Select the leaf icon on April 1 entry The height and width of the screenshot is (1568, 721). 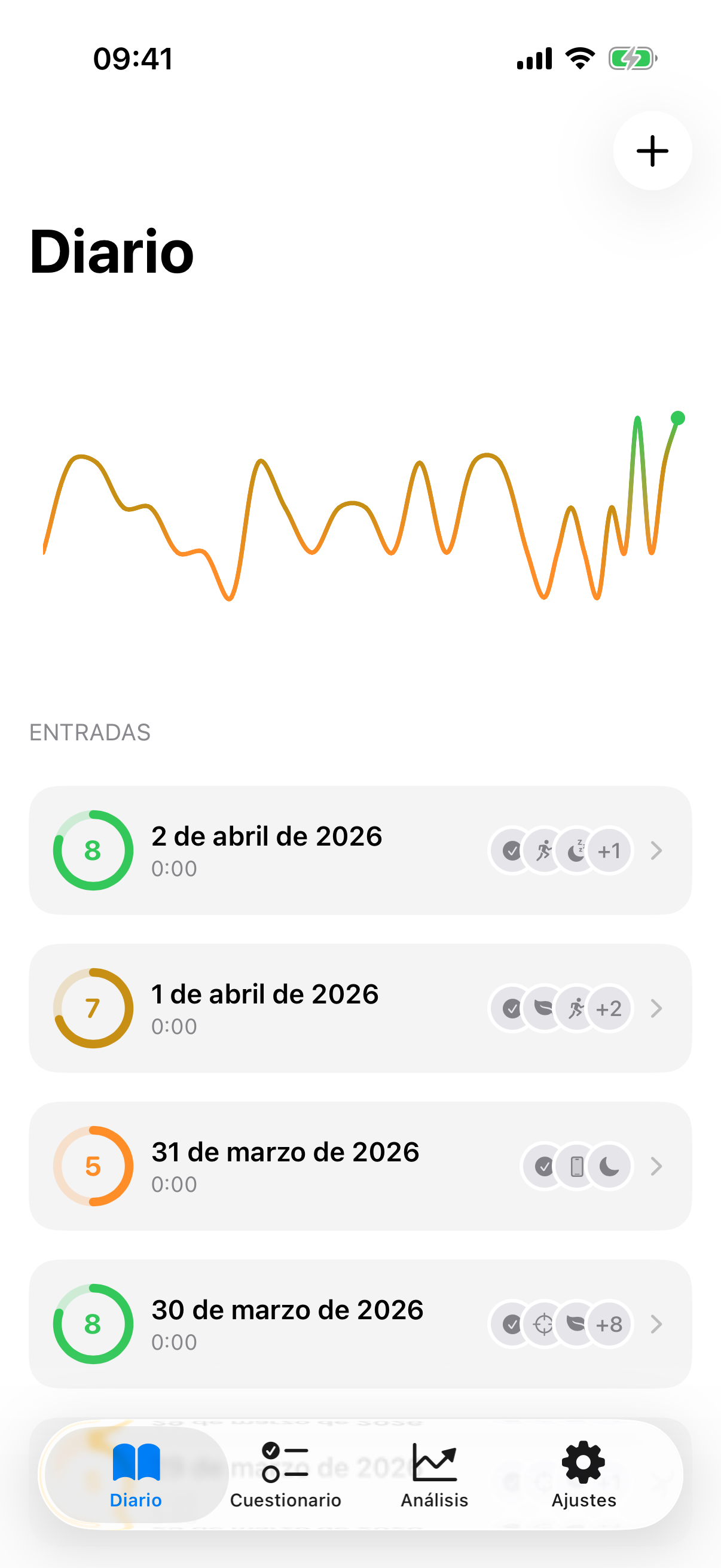pos(543,1009)
